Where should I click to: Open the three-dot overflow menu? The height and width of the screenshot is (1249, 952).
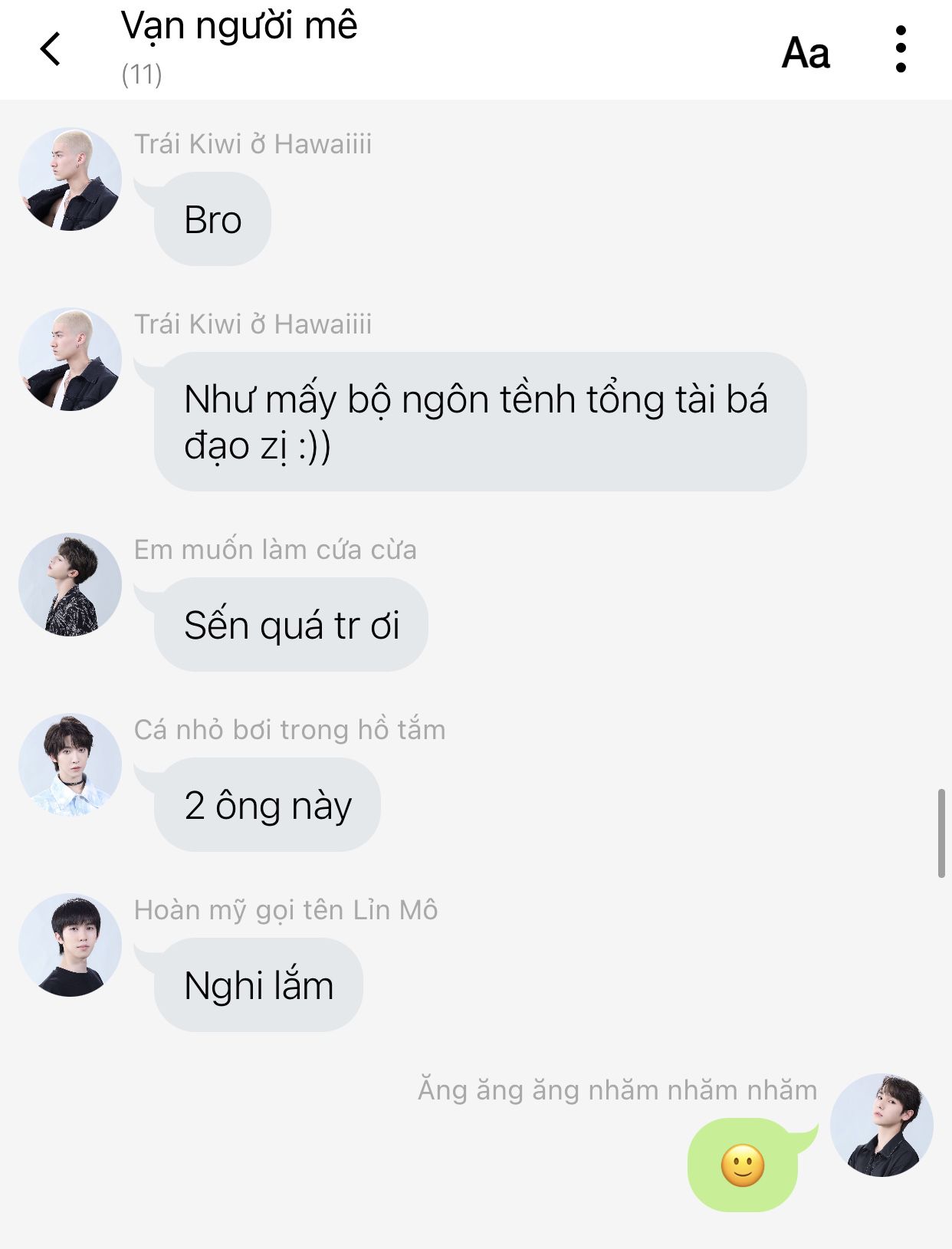point(901,50)
